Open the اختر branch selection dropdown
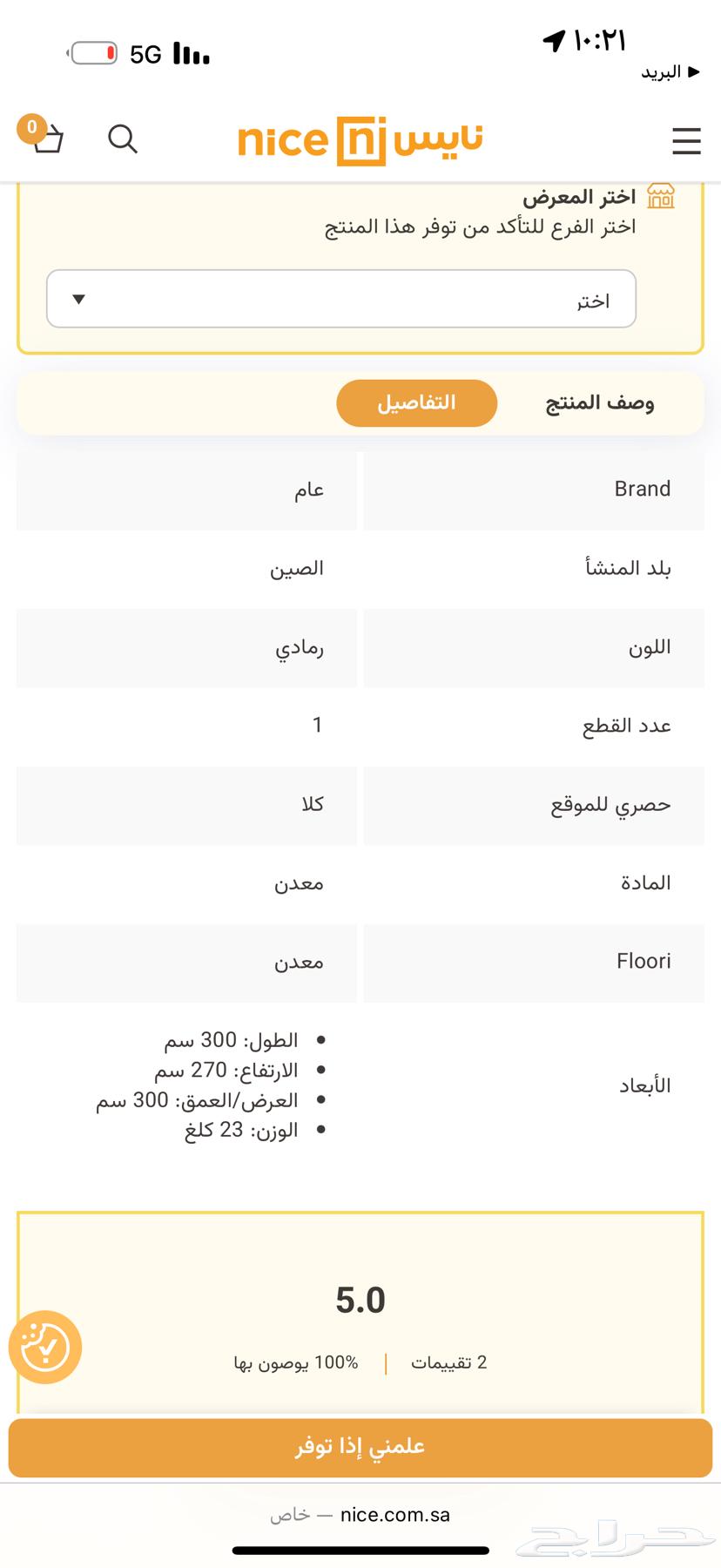Viewport: 721px width, 1568px height. [x=340, y=299]
